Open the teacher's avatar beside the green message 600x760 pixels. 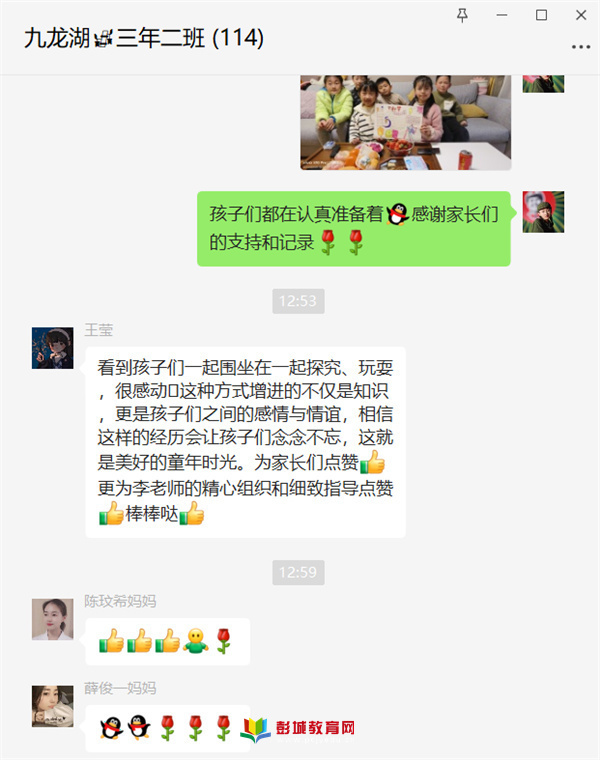pos(543,212)
